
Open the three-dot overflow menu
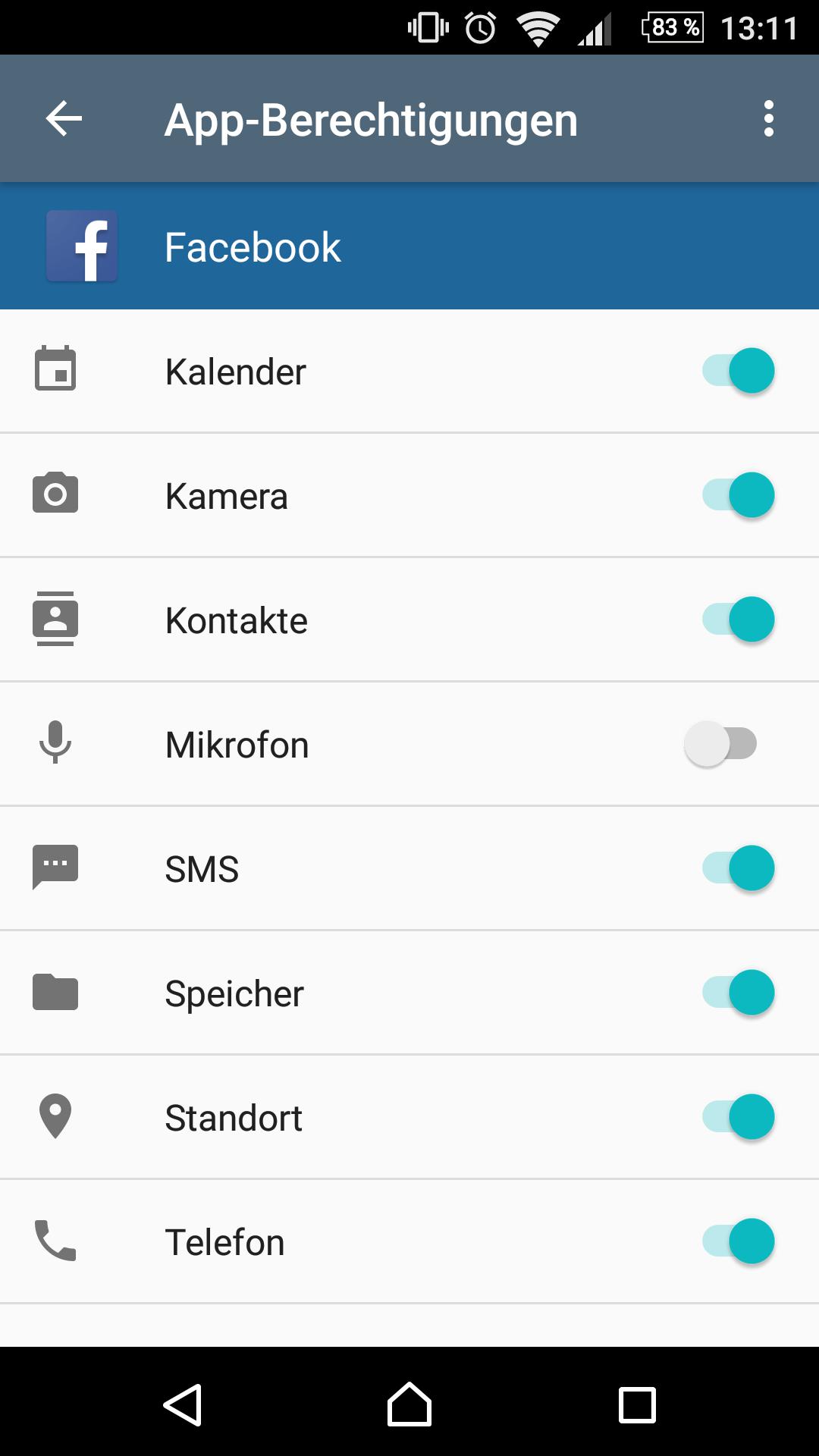(769, 119)
